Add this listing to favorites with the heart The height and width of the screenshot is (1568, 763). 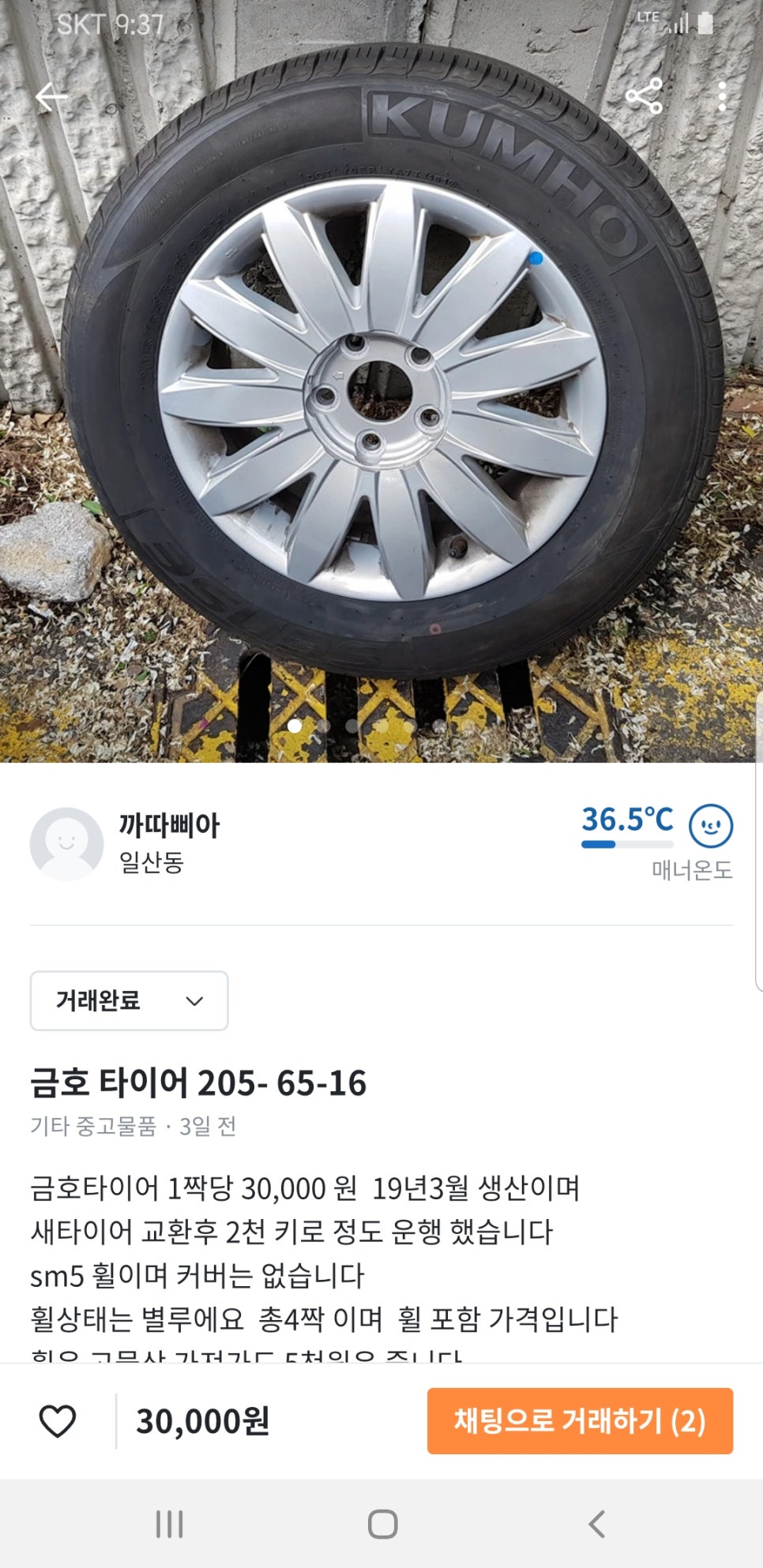(x=58, y=1421)
